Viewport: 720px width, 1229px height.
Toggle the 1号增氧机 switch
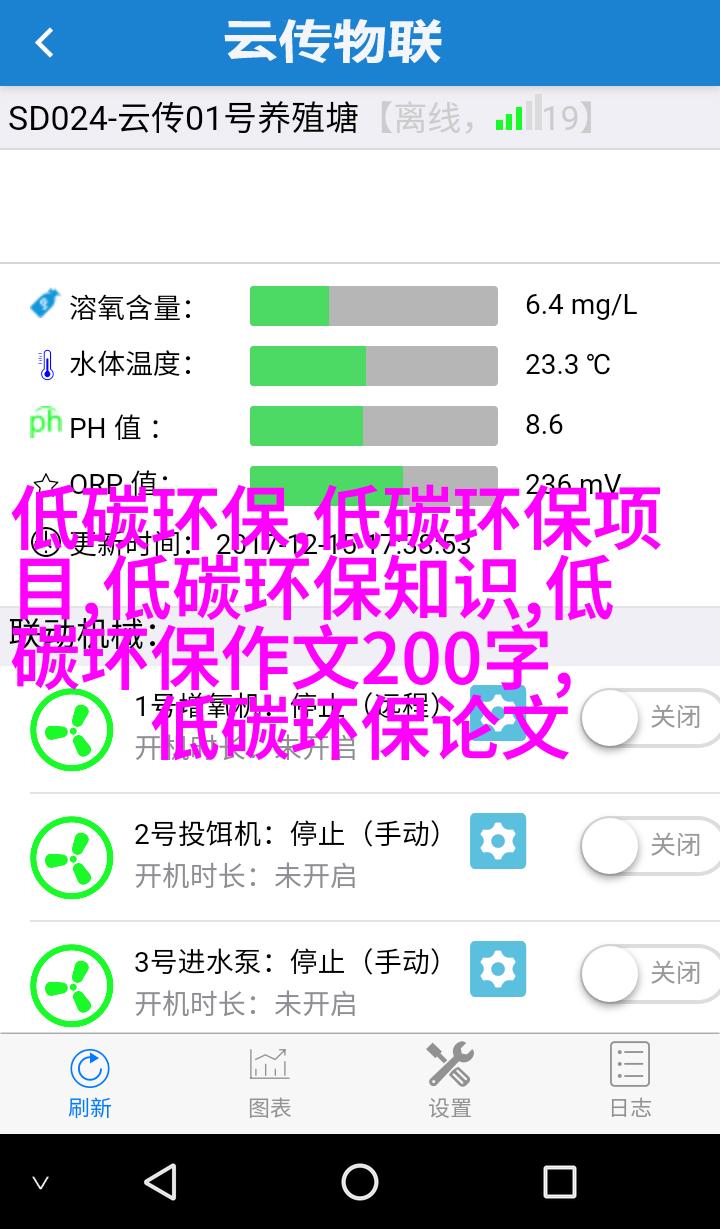pyautogui.click(x=650, y=717)
